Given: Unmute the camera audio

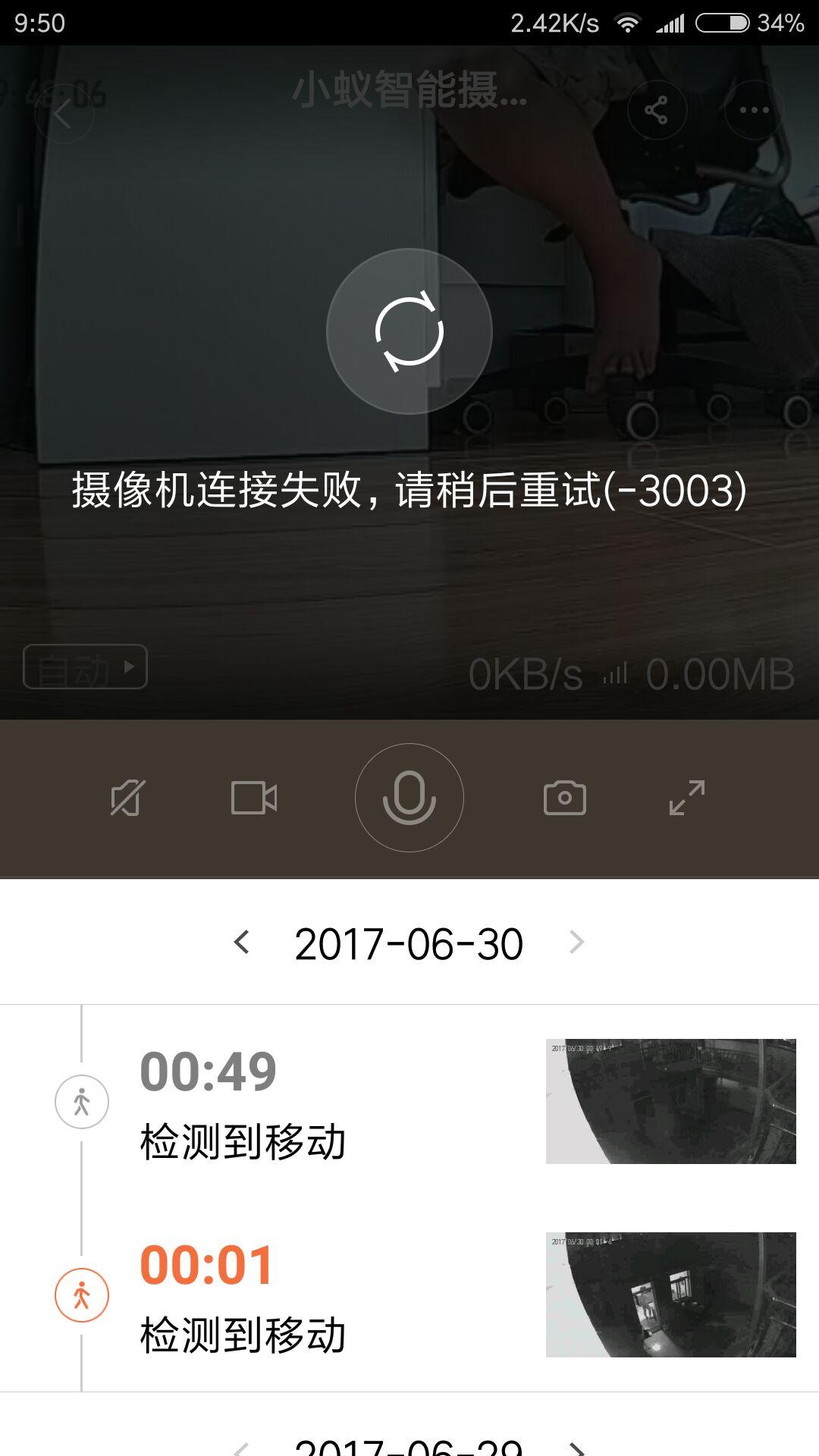Looking at the screenshot, I should pyautogui.click(x=126, y=798).
